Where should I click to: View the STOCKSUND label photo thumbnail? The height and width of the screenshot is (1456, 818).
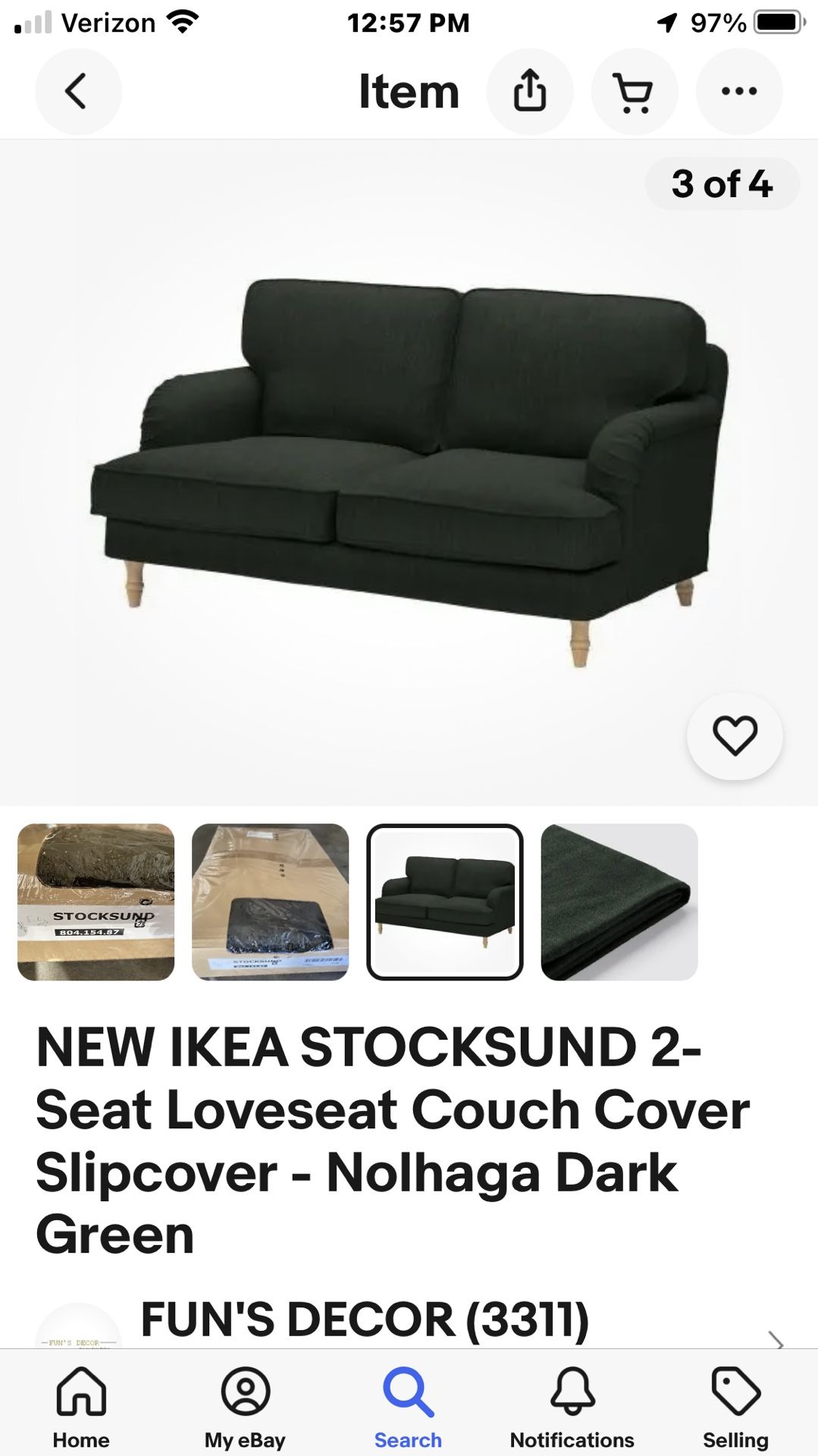(x=96, y=902)
